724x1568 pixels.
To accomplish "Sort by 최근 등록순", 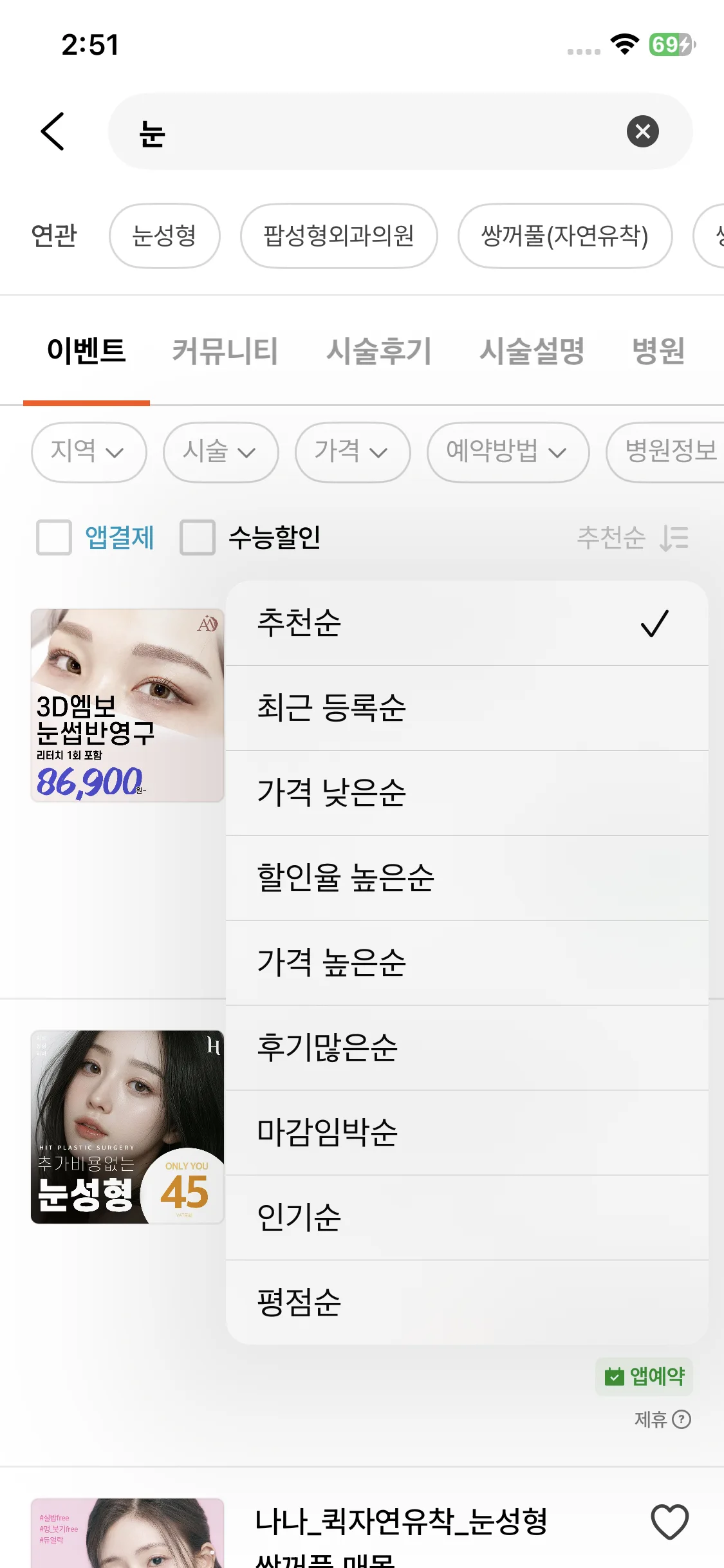I will coord(467,708).
